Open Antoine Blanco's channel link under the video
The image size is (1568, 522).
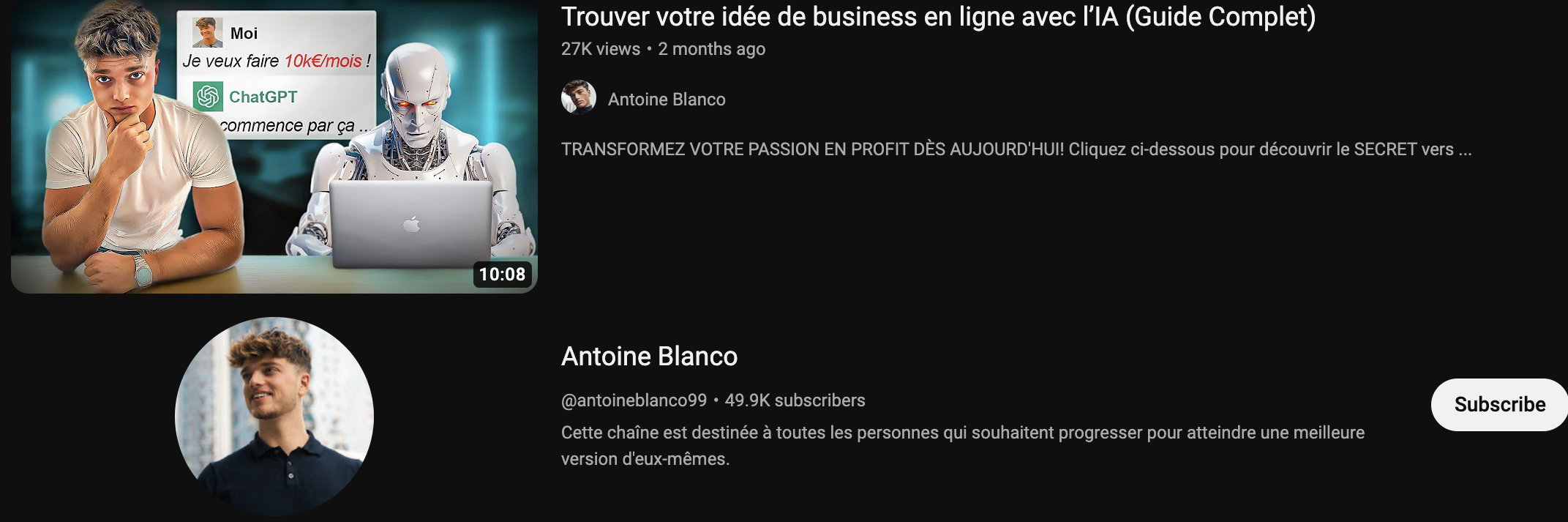[x=666, y=100]
